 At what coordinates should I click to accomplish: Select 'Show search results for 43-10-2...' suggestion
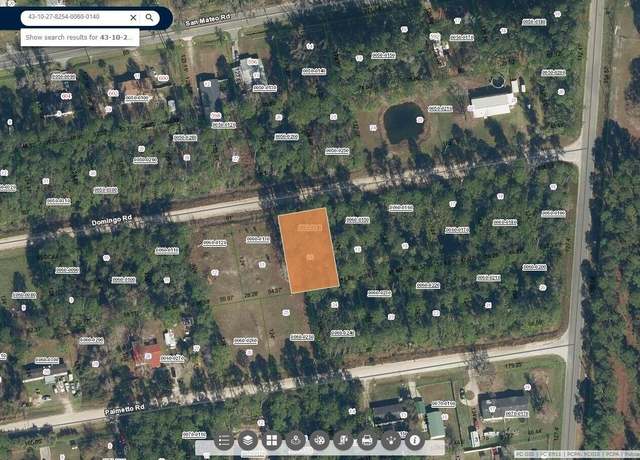(76, 37)
